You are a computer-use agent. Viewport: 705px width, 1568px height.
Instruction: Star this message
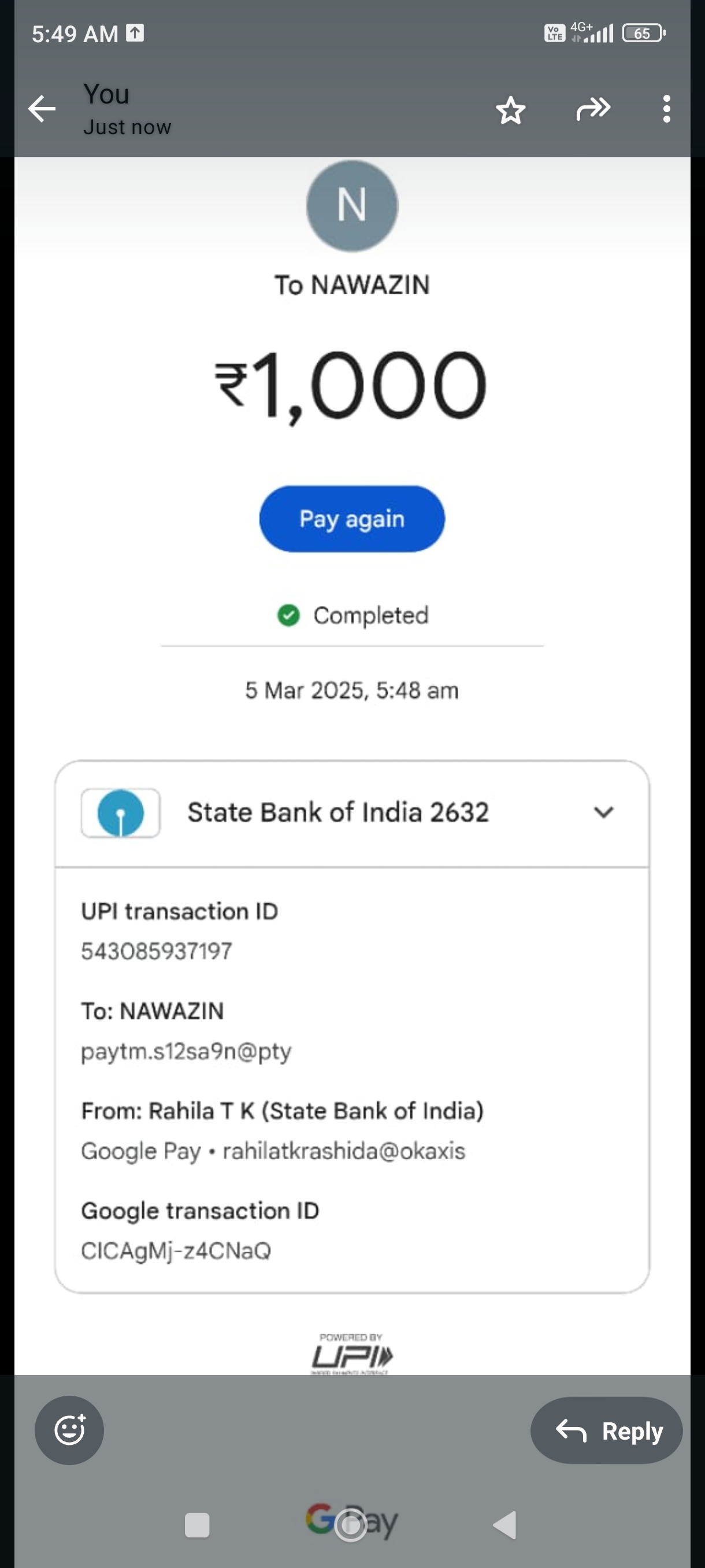pyautogui.click(x=510, y=110)
